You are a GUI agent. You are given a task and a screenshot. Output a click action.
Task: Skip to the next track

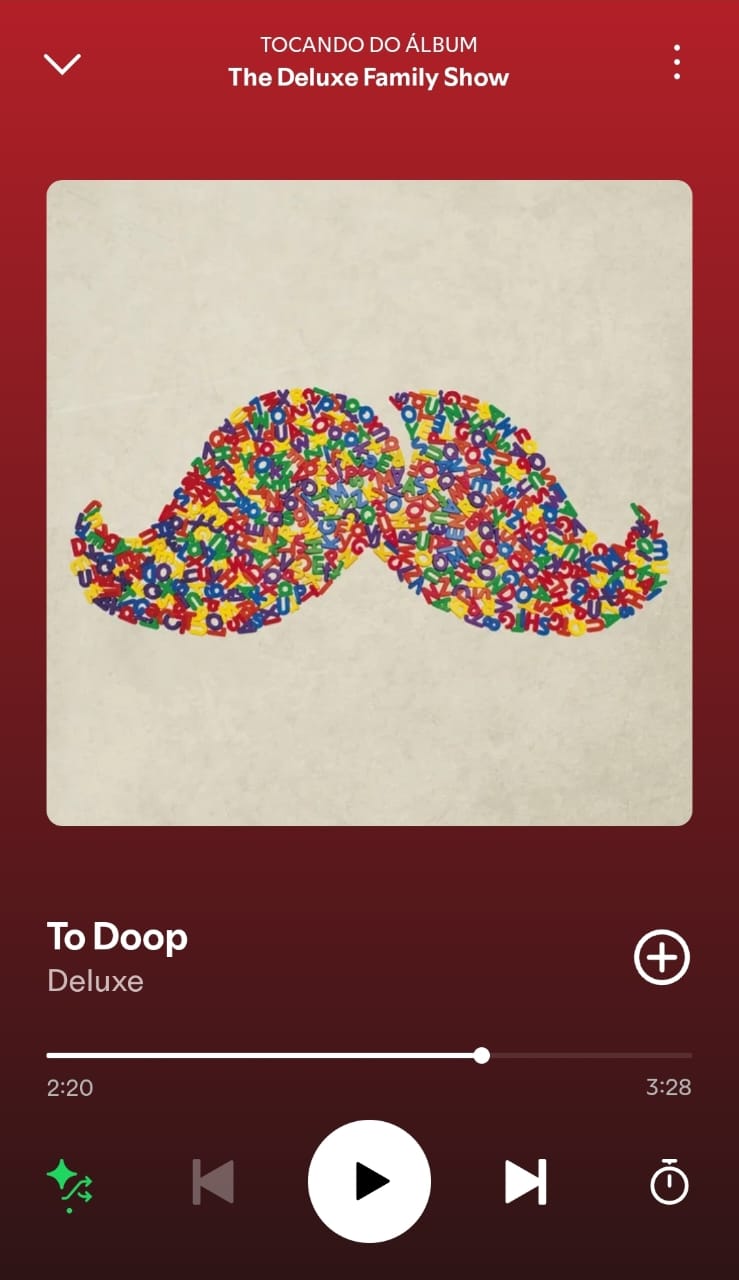pos(527,1180)
